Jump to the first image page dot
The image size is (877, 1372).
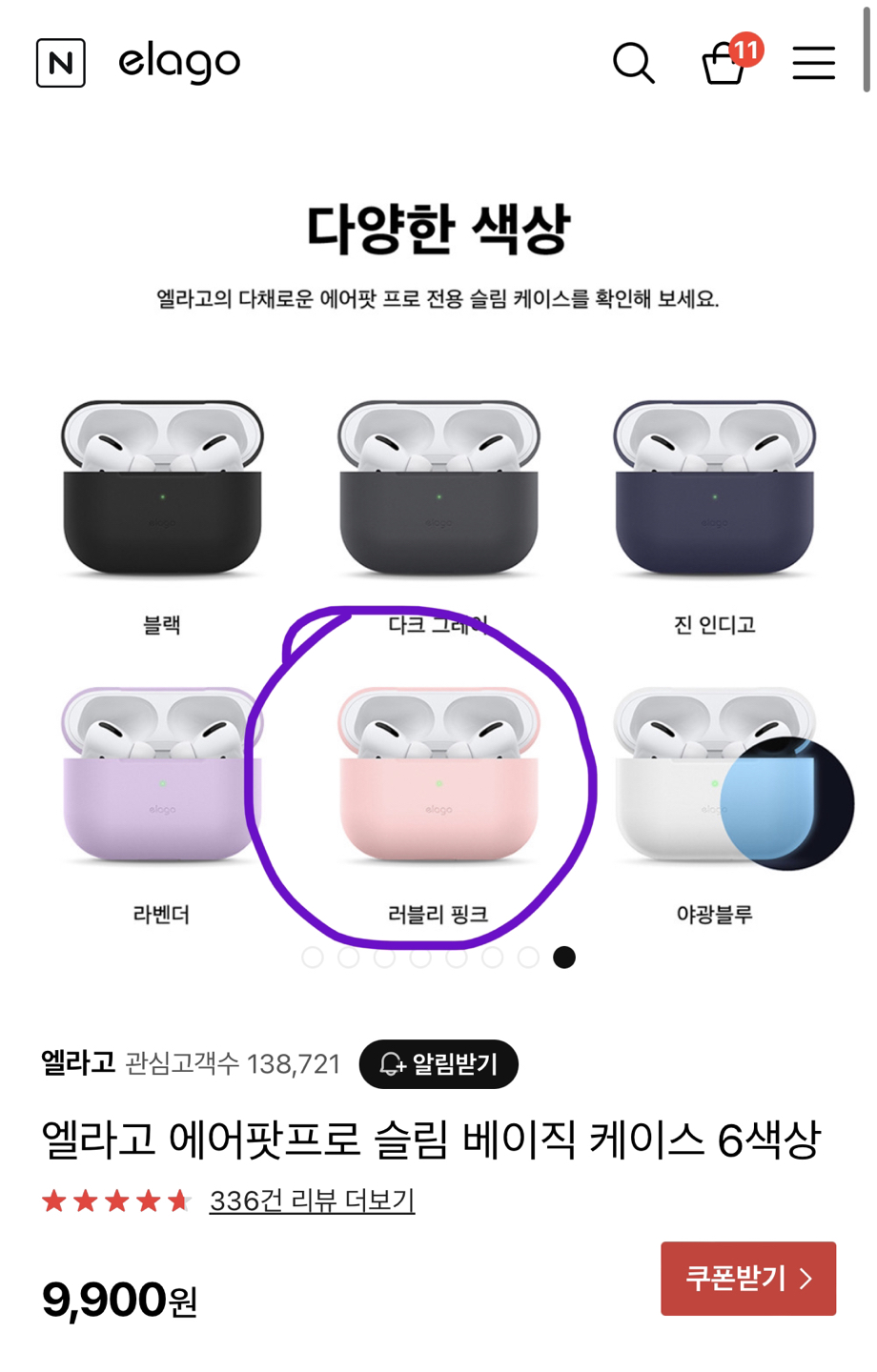click(313, 958)
